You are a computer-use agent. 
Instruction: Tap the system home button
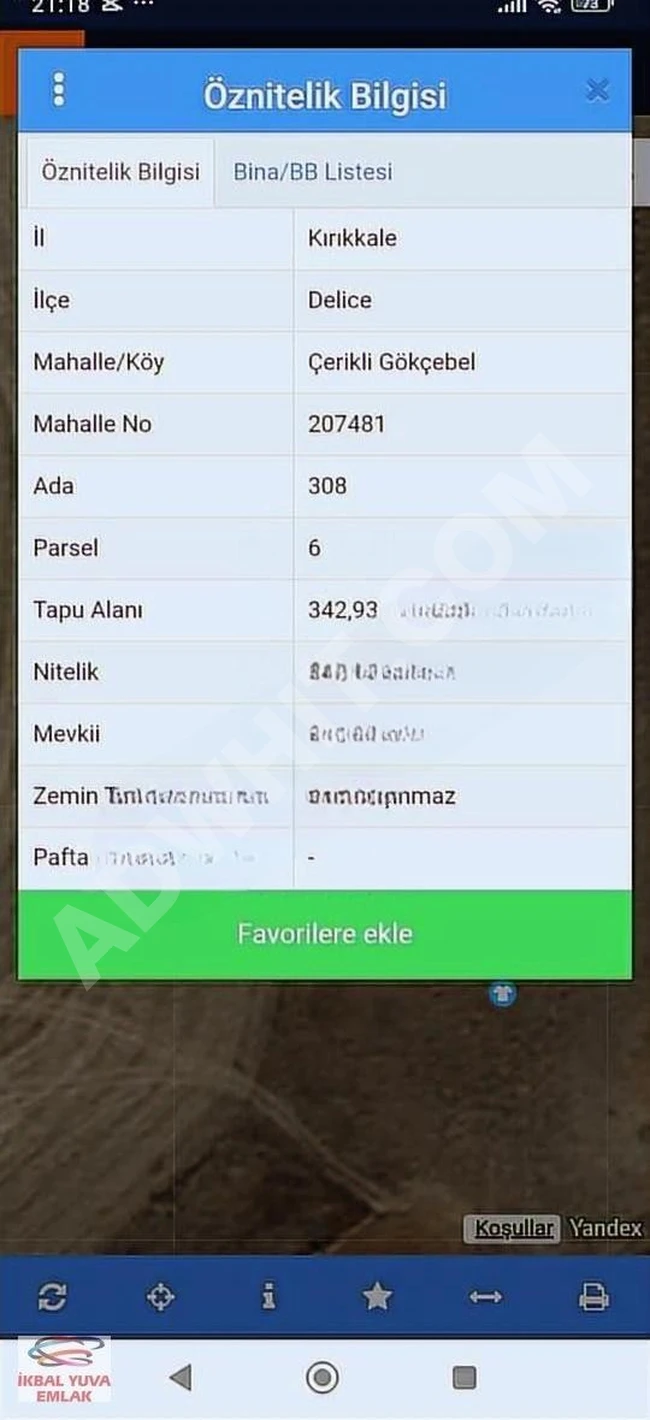click(322, 1378)
